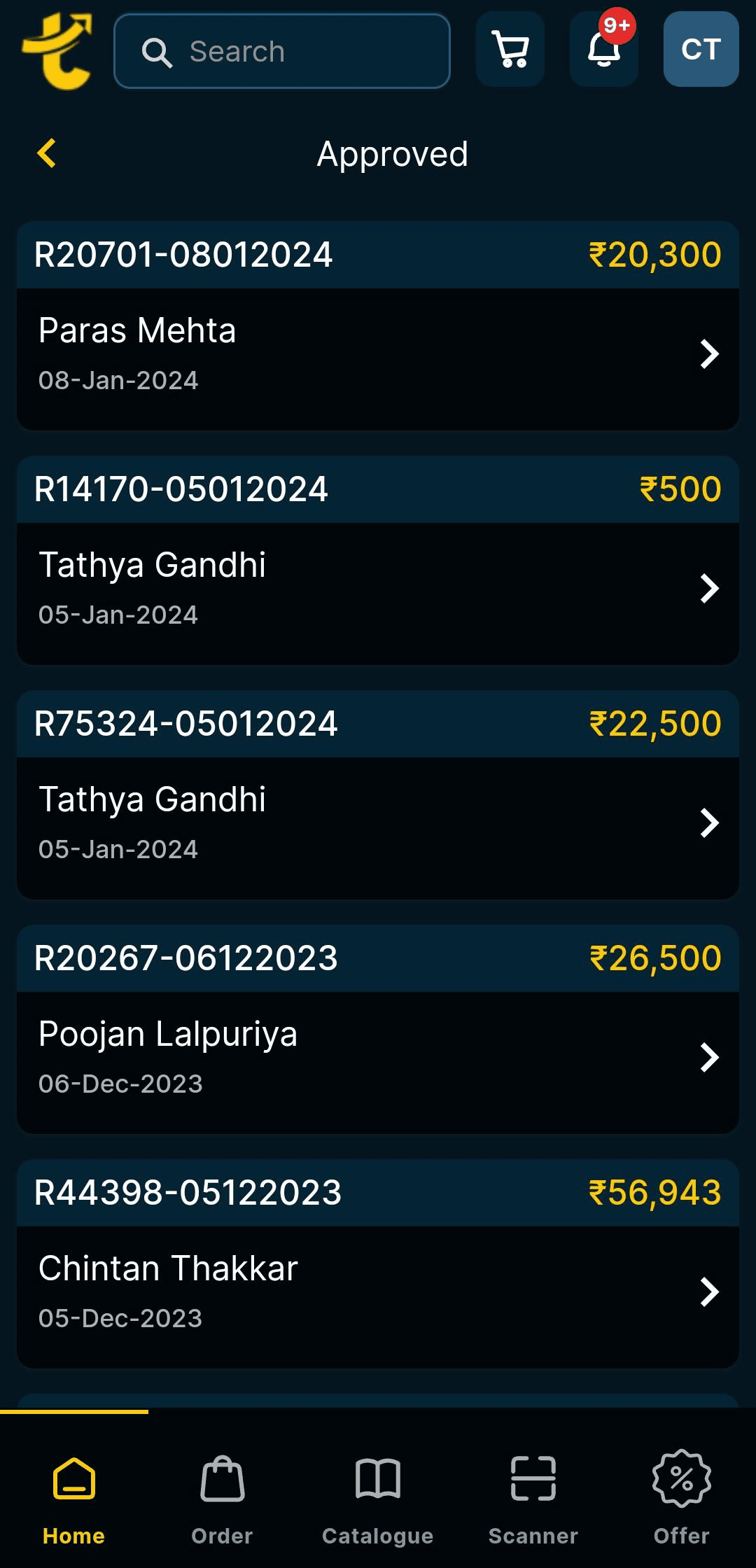Open order R14170-05012024 for ₹500
756x1568 pixels.
click(x=378, y=589)
